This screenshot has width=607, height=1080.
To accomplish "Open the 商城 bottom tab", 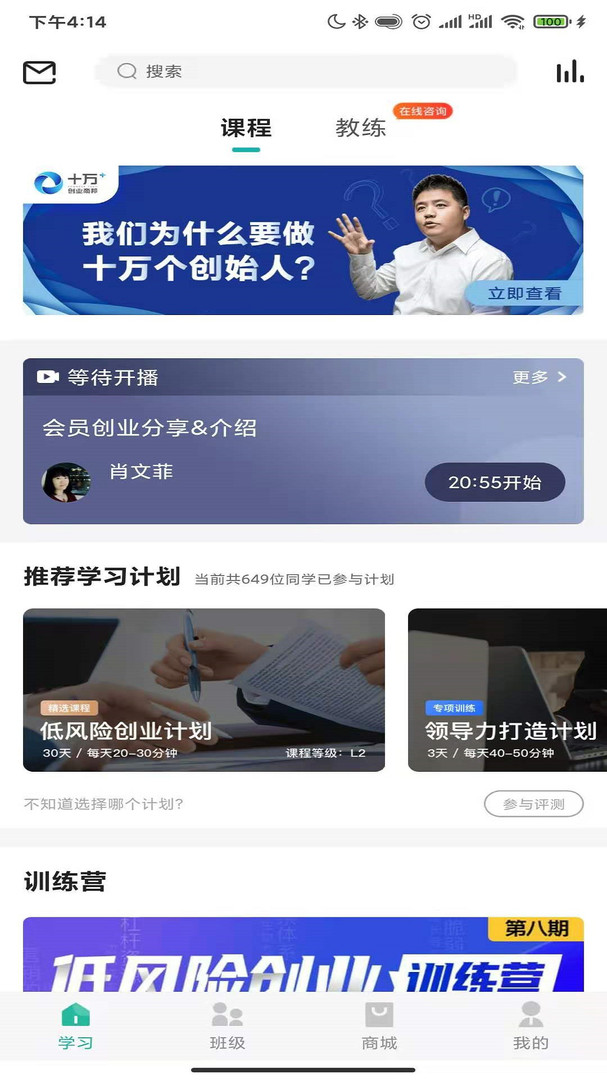I will (379, 1026).
